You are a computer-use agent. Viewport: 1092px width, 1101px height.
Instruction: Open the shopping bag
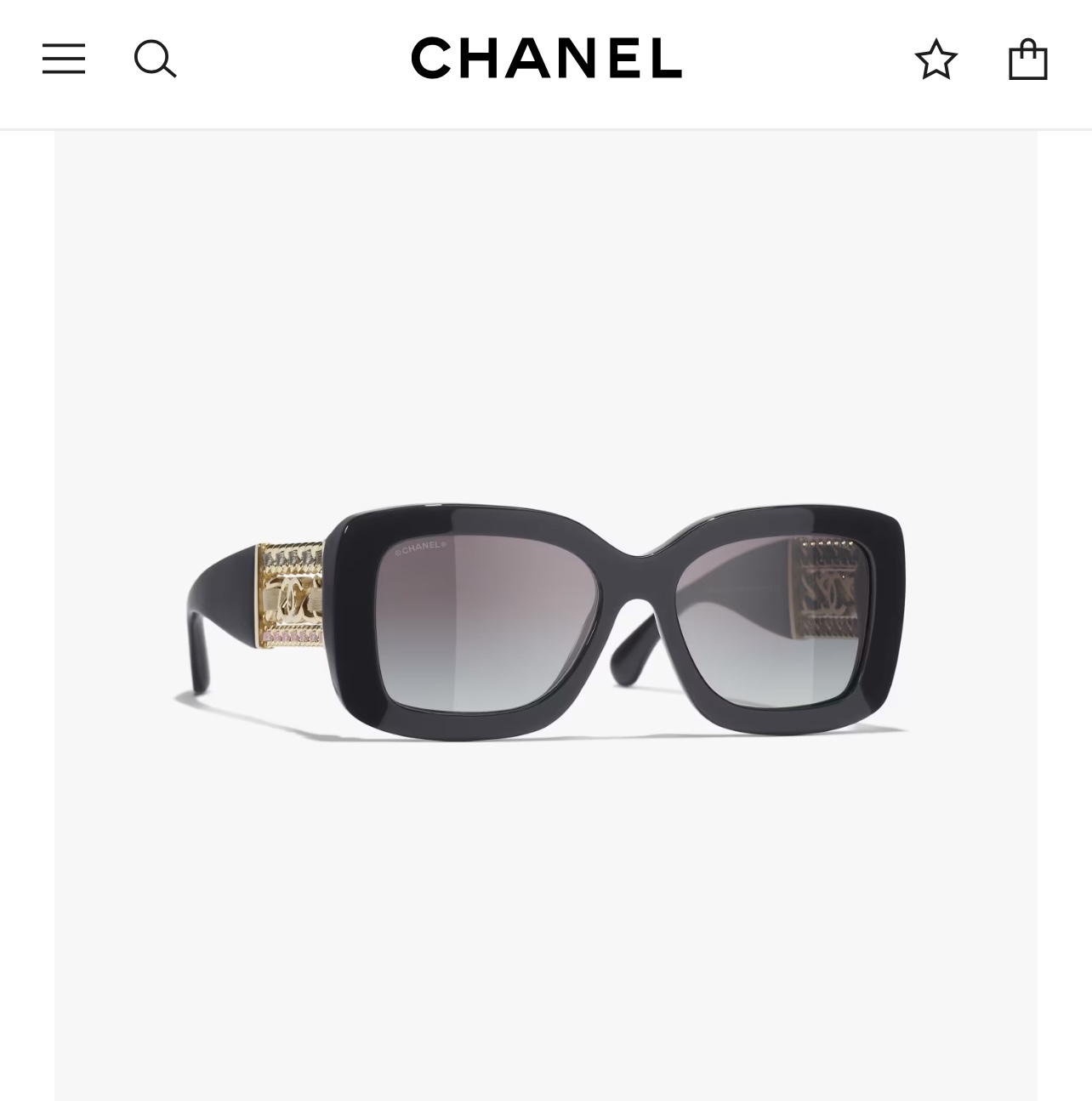pyautogui.click(x=1027, y=60)
